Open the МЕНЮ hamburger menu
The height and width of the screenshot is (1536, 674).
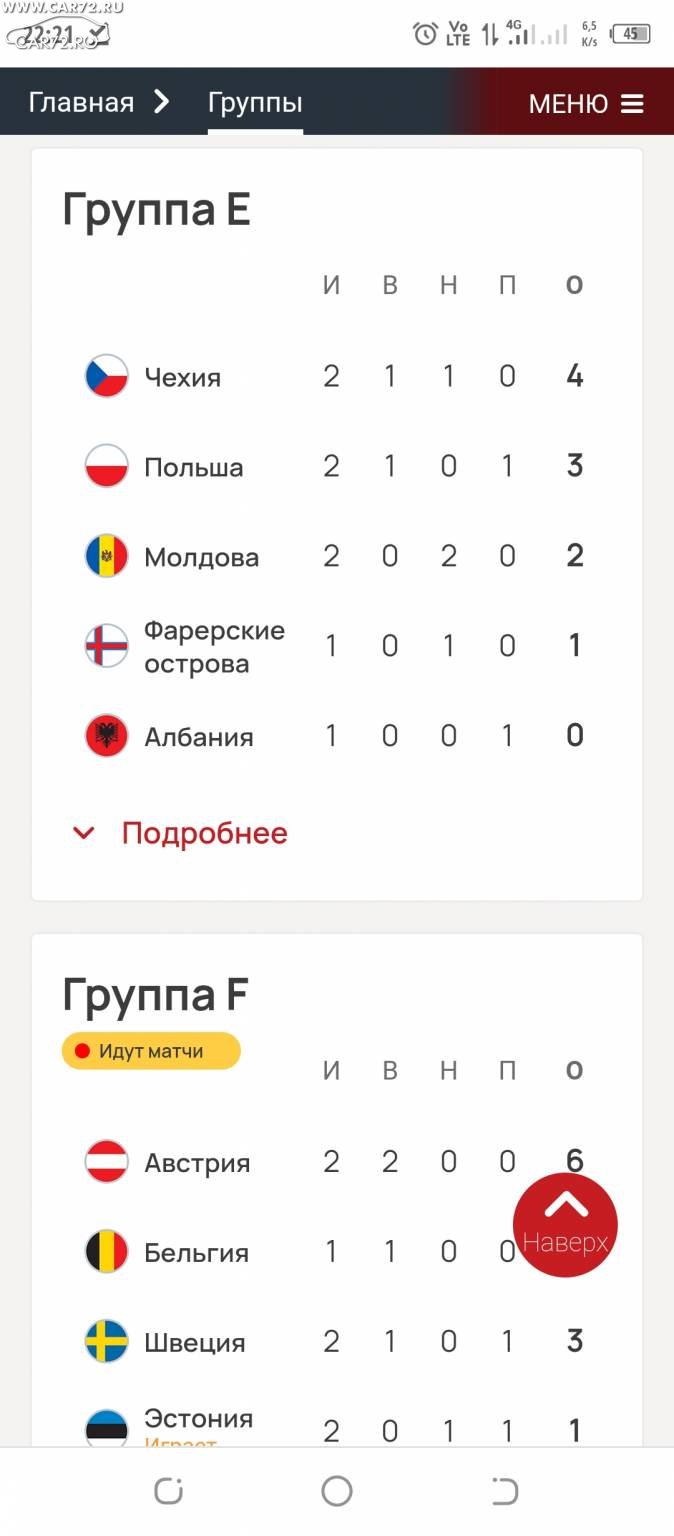(x=586, y=104)
